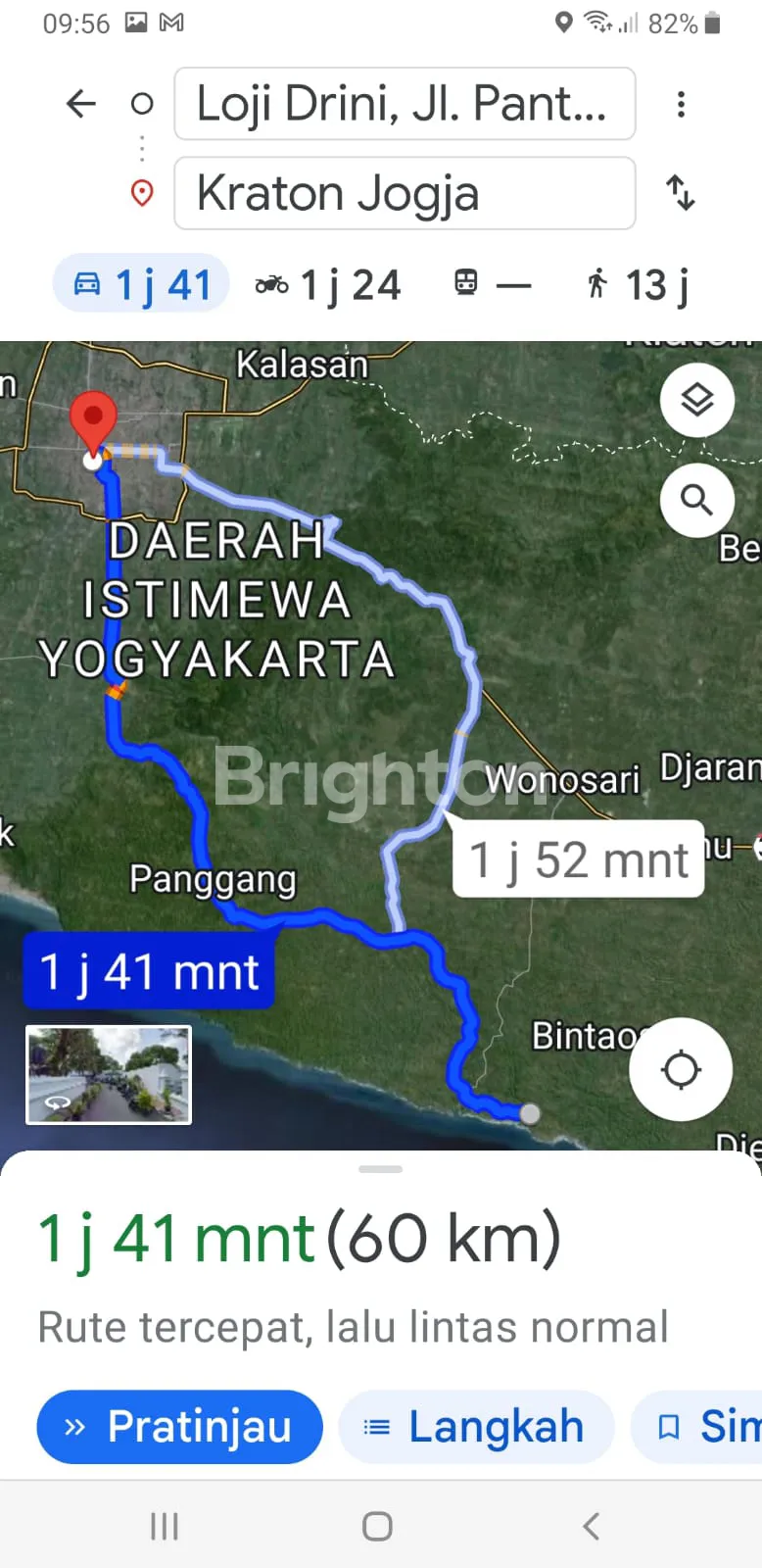Edit the destination Kraton Jogja field
Image resolution: width=762 pixels, height=1568 pixels.
[404, 193]
